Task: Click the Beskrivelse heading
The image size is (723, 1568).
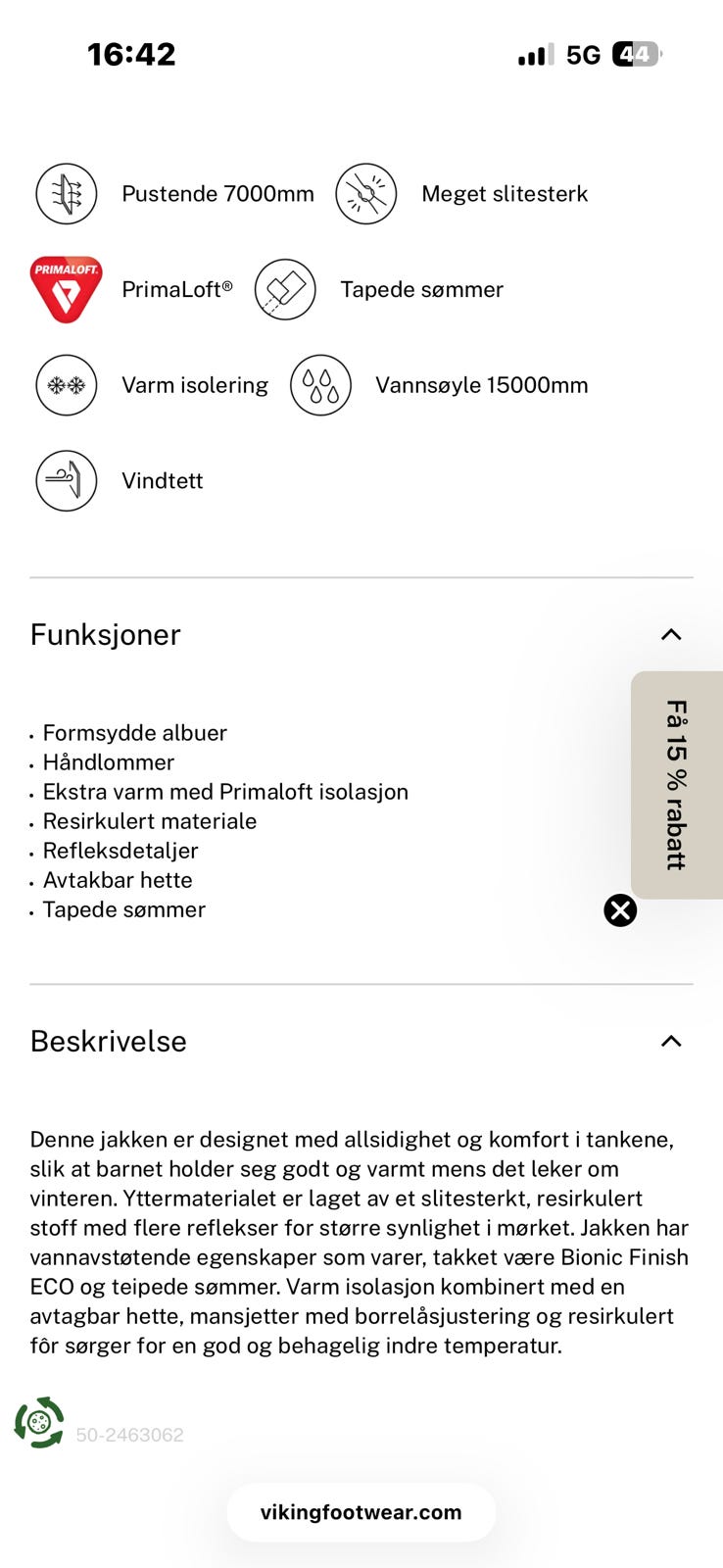Action: pos(108,1041)
